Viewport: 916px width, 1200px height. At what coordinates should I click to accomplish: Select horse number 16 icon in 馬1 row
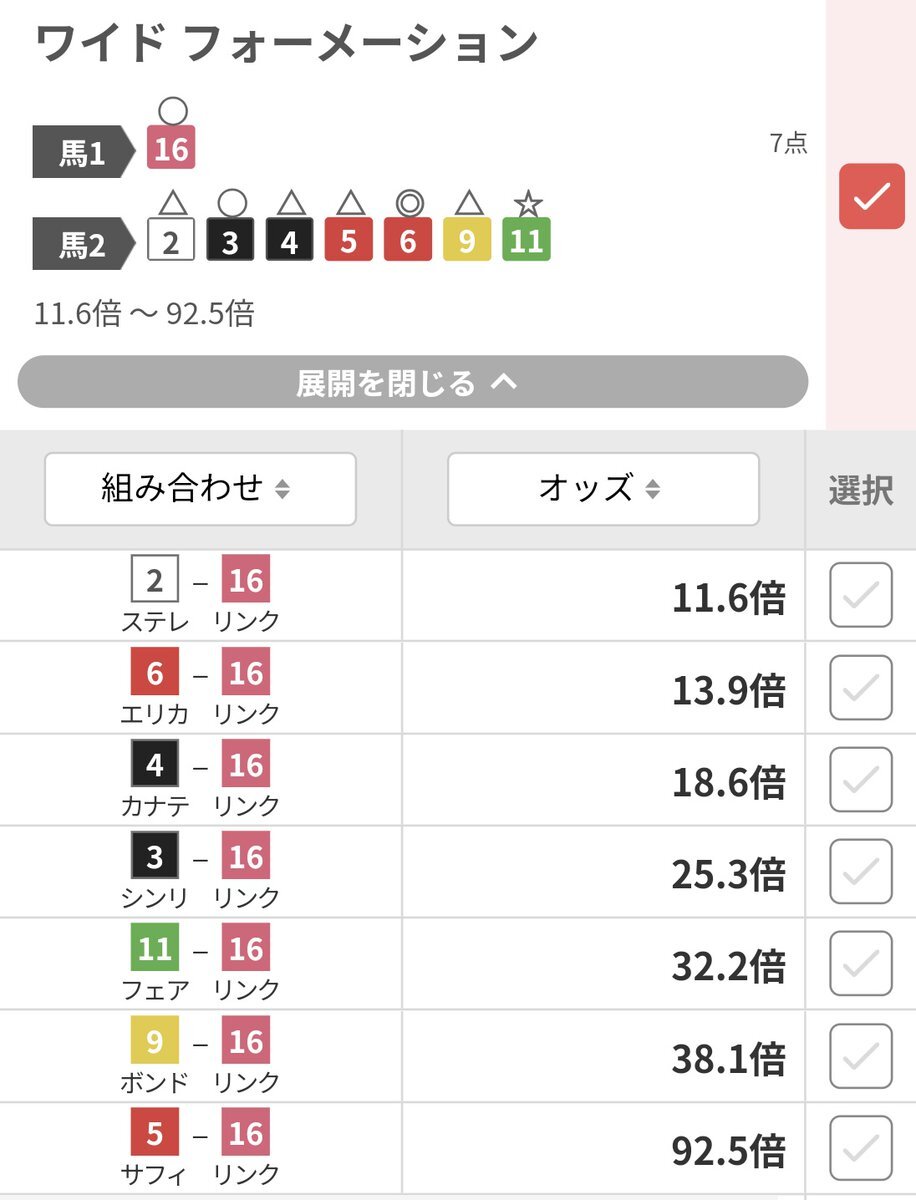click(x=170, y=148)
